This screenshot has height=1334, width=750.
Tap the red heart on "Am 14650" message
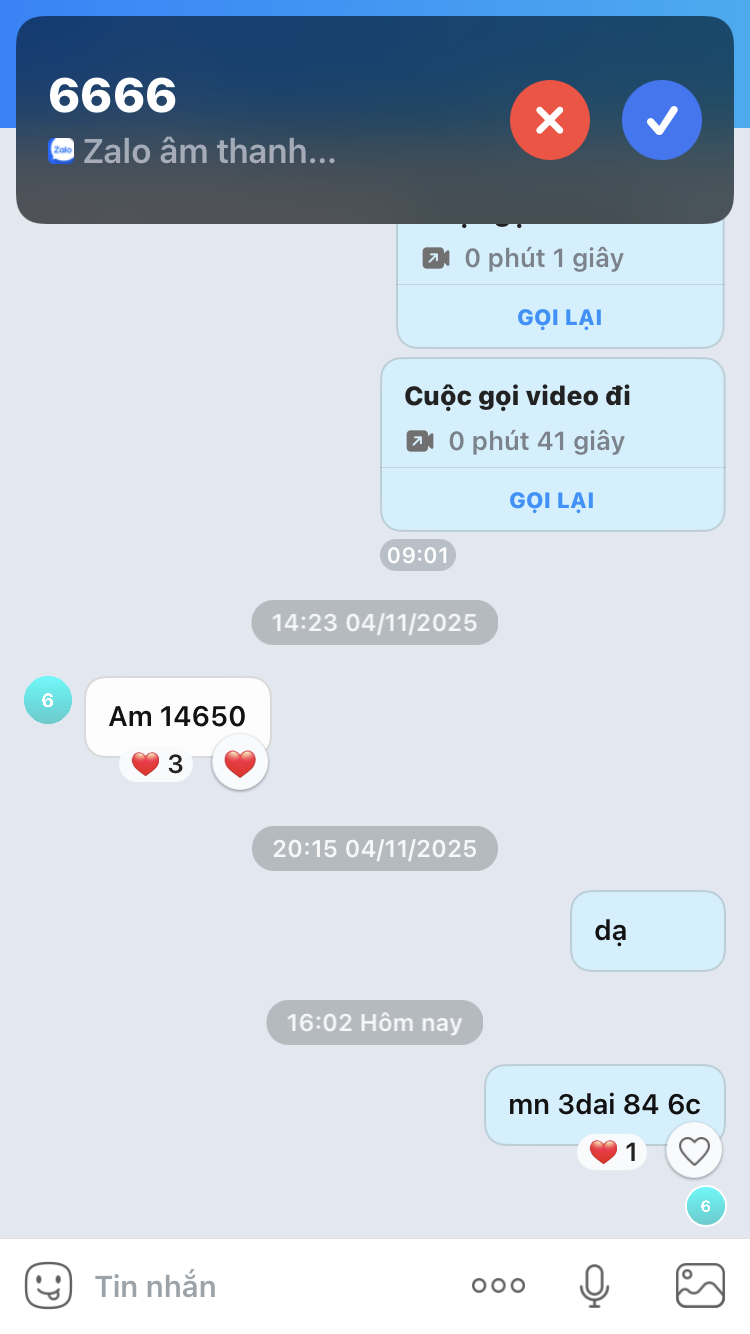[240, 764]
